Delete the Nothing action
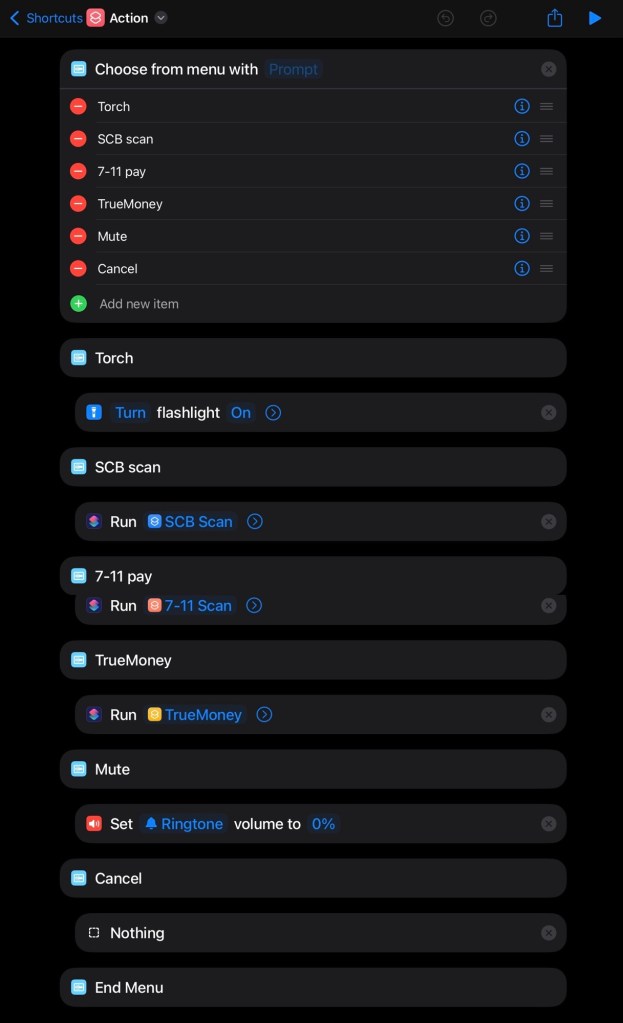 [x=548, y=932]
